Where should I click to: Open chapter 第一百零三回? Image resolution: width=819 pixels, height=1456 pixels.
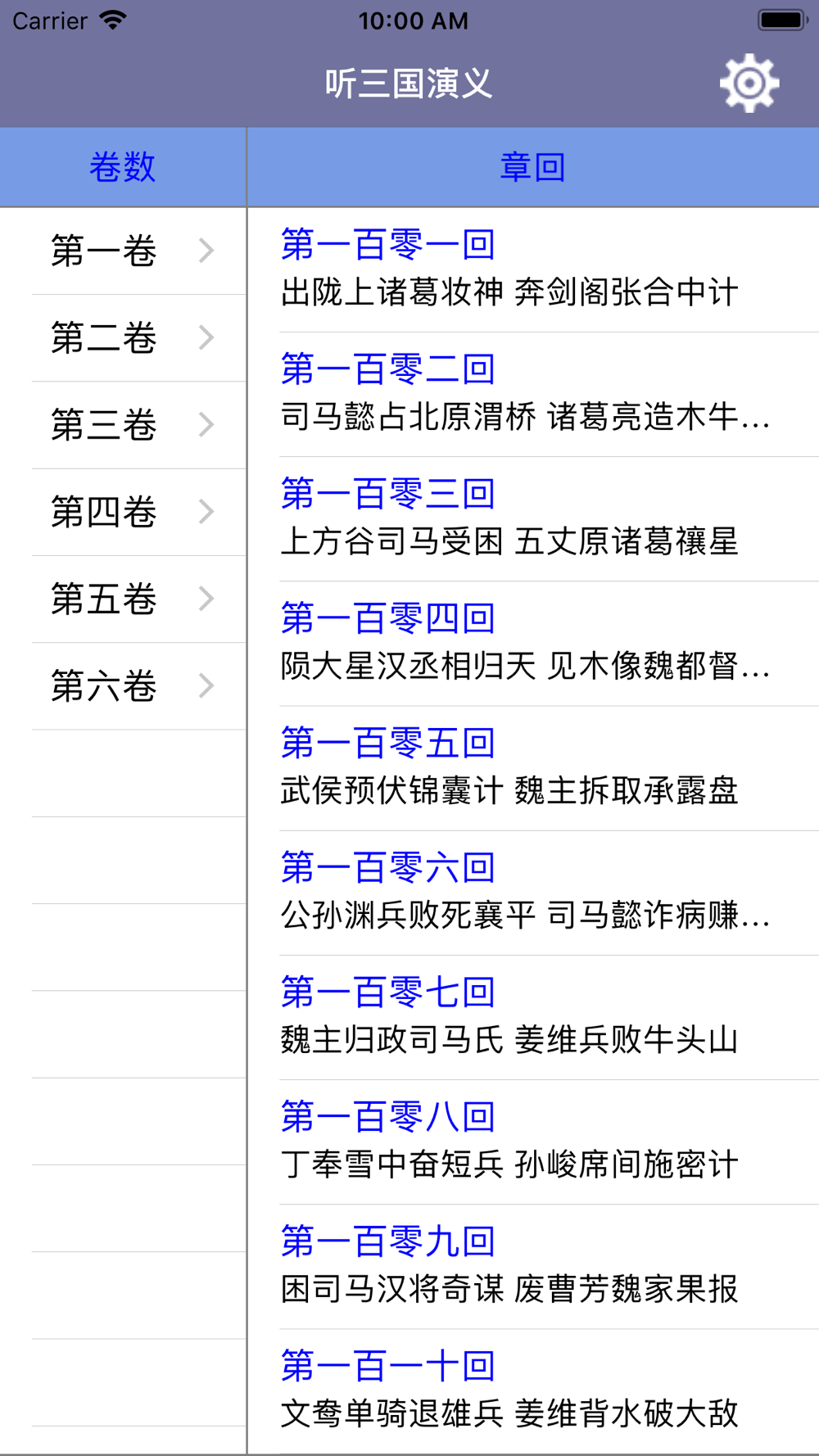[533, 519]
